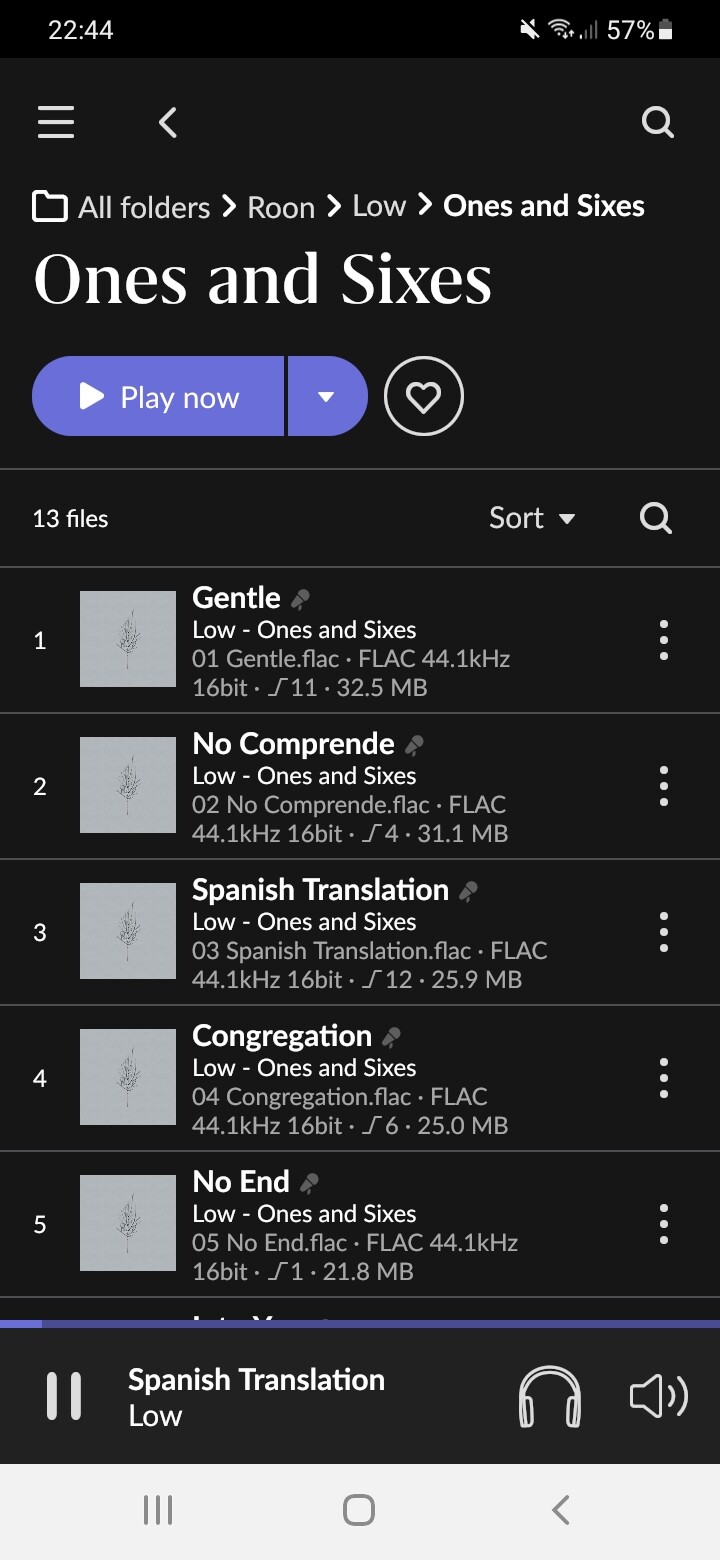Tap Play now to start the album

coord(159,397)
